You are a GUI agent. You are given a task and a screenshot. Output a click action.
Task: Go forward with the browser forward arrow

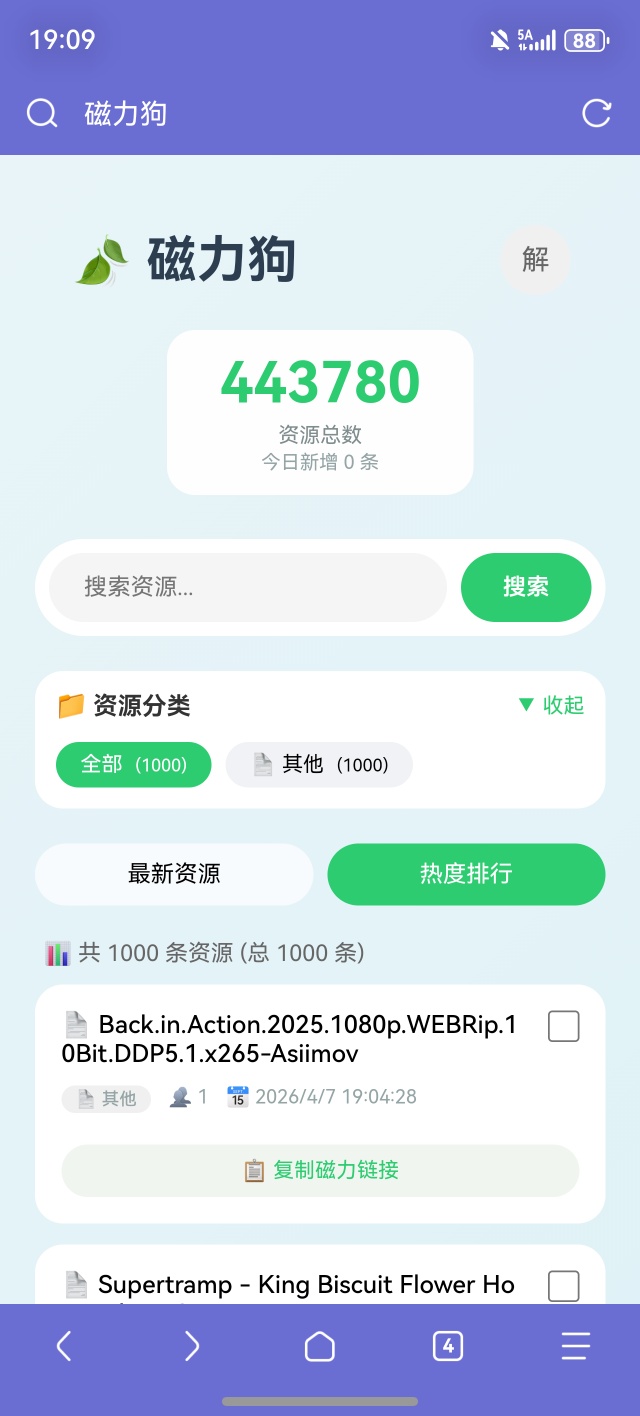192,1347
